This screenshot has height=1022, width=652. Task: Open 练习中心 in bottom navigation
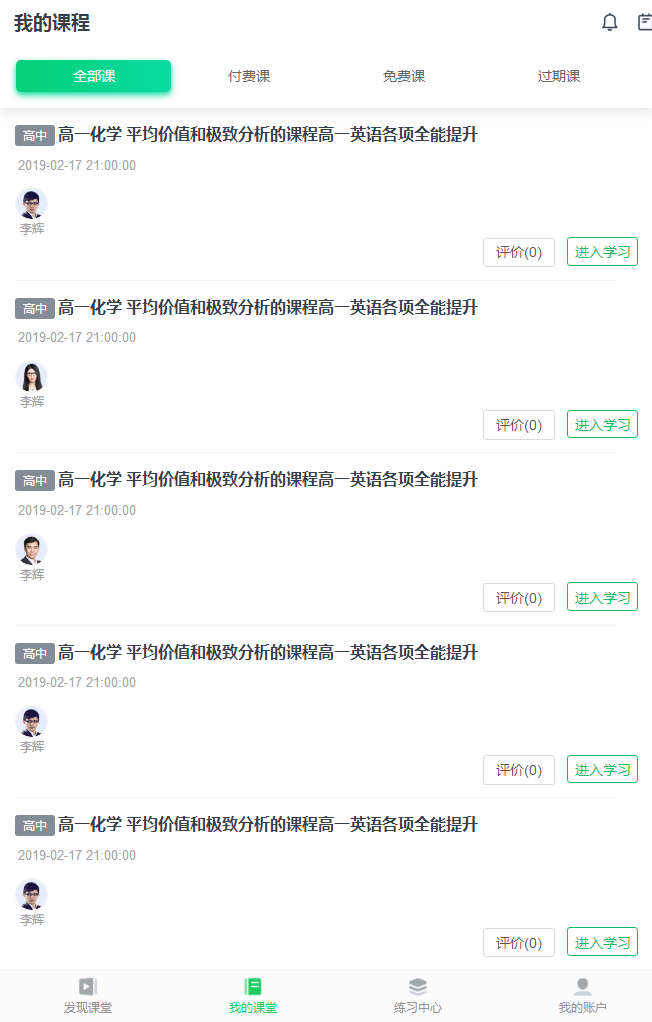coord(418,996)
